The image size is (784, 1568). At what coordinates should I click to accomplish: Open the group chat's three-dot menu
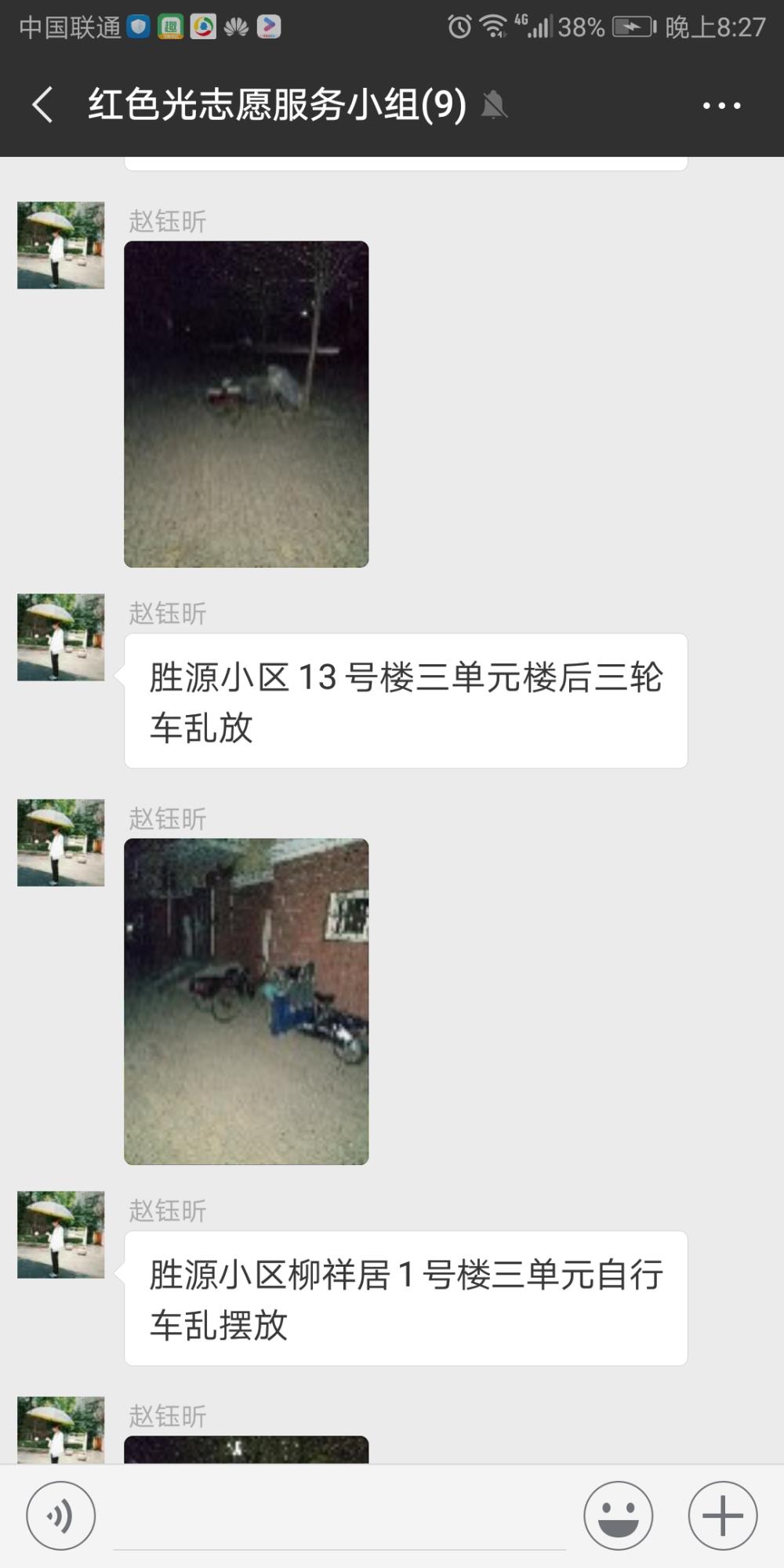tap(721, 105)
